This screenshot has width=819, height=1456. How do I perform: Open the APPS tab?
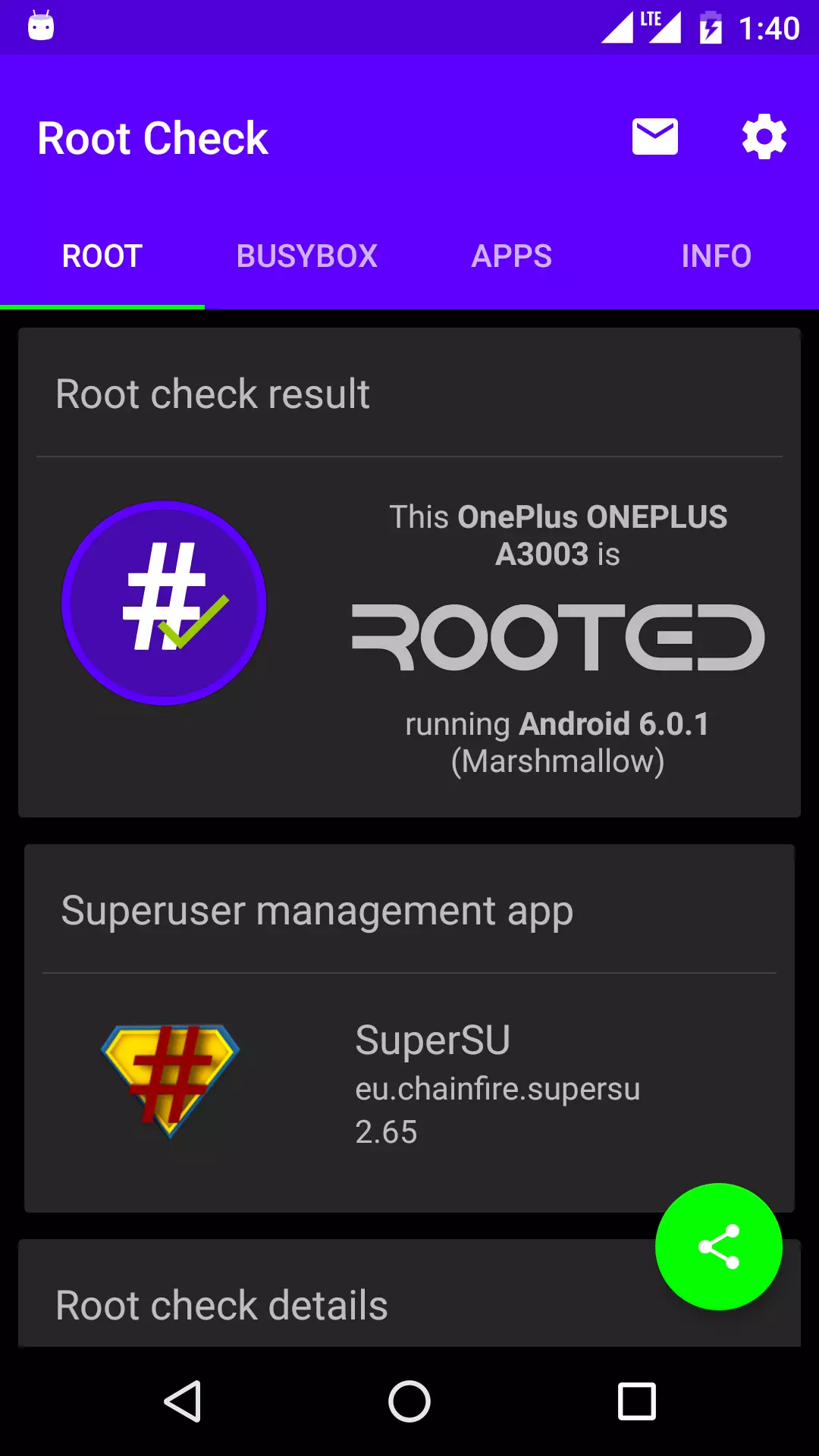[x=512, y=256]
